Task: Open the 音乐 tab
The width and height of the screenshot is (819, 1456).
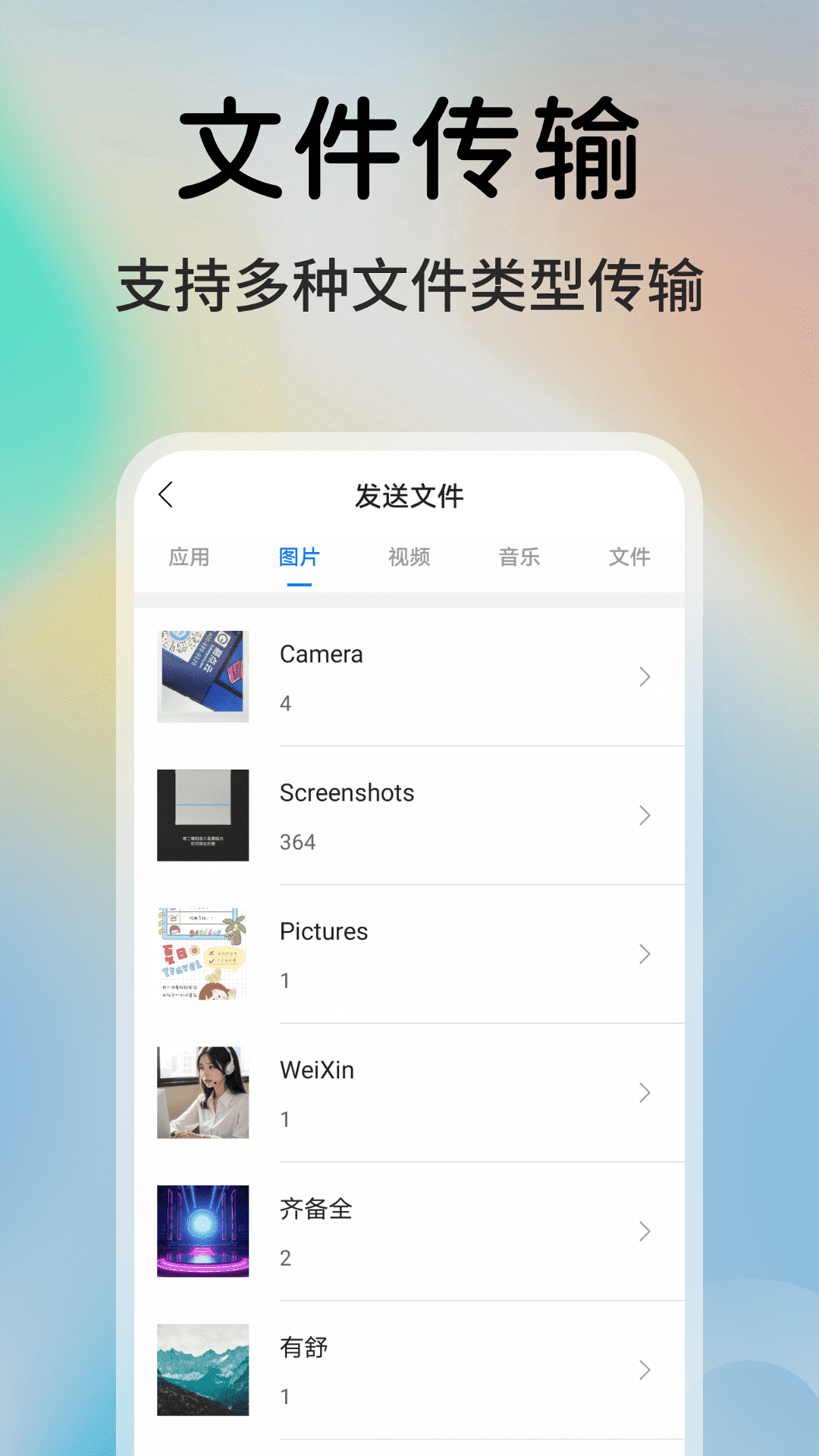Action: [x=519, y=557]
